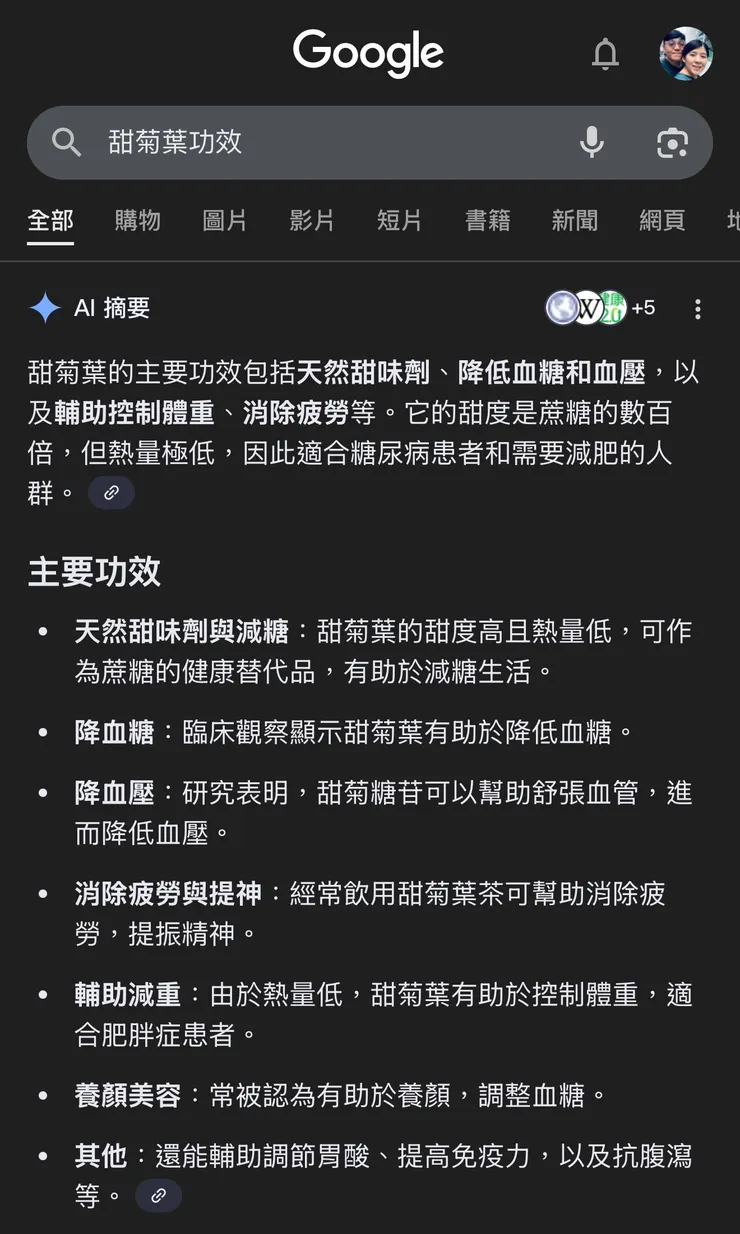Open the AI summary three-dot options menu
Image resolution: width=740 pixels, height=1234 pixels.
point(697,309)
